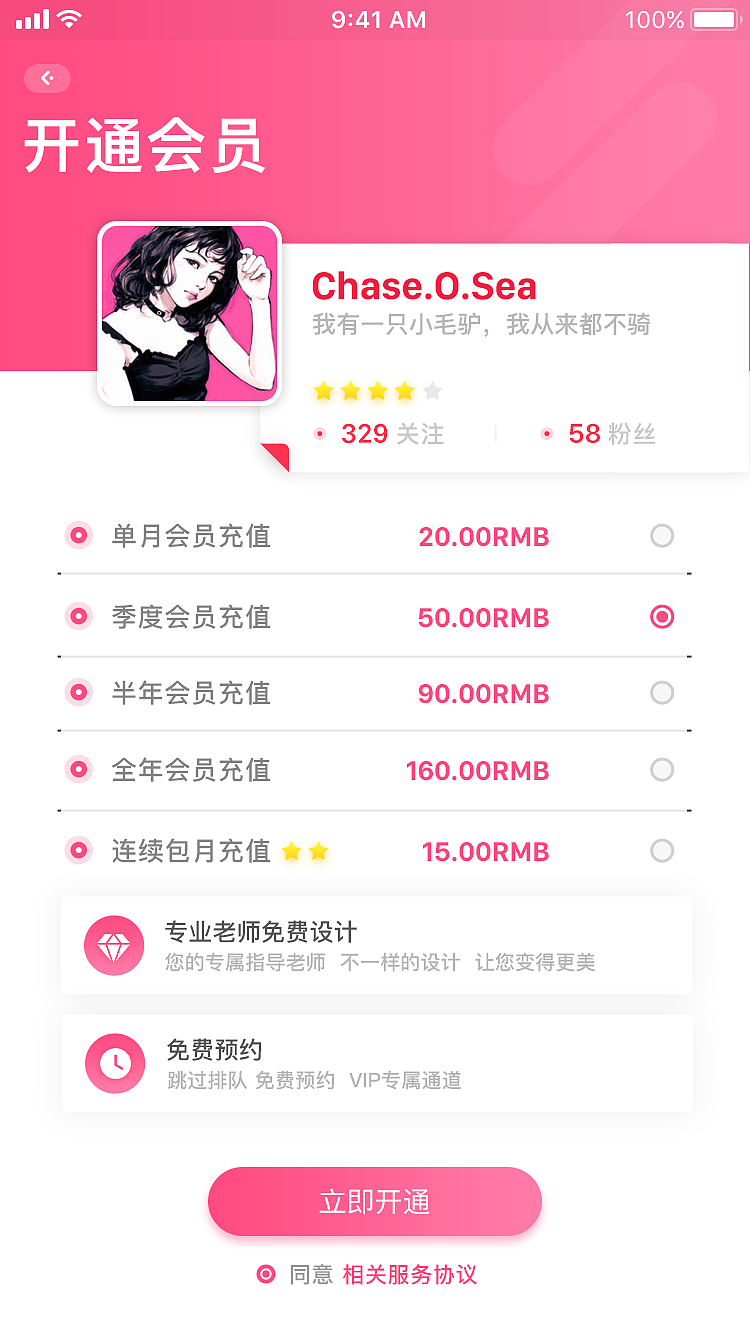The width and height of the screenshot is (750, 1334).
Task: Click the red dot icon before 58 粉丝
Action: pos(547,433)
